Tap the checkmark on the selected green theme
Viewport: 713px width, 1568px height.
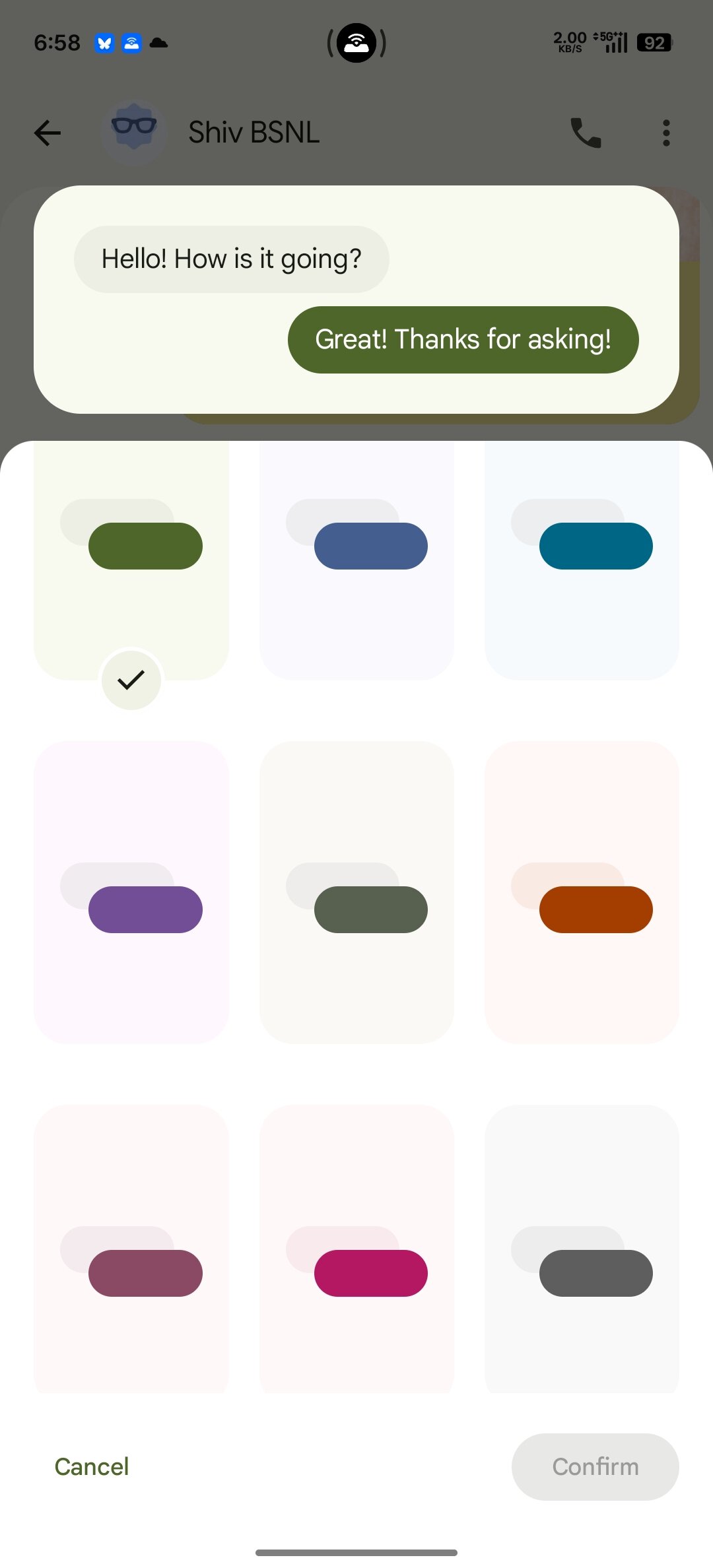(x=131, y=680)
